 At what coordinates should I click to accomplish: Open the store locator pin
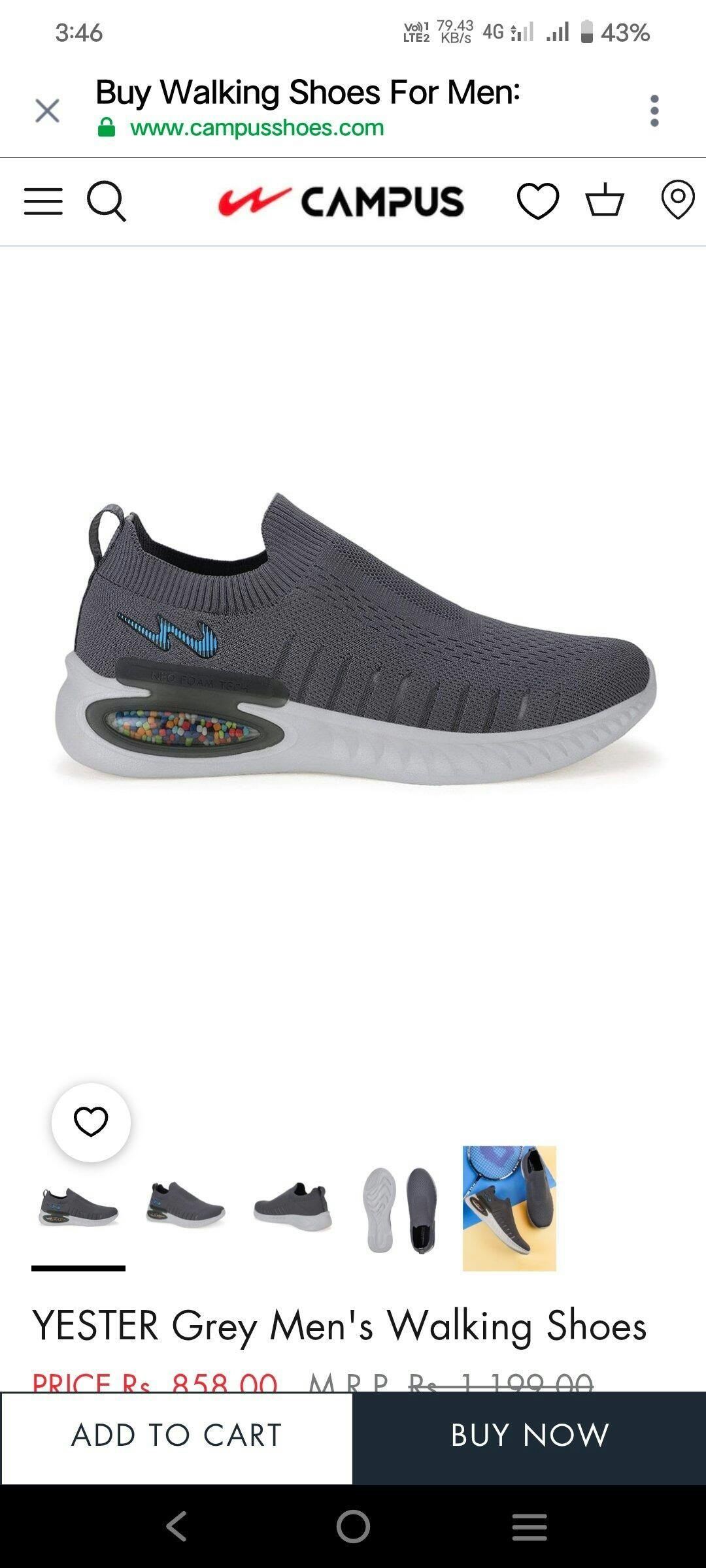point(677,199)
